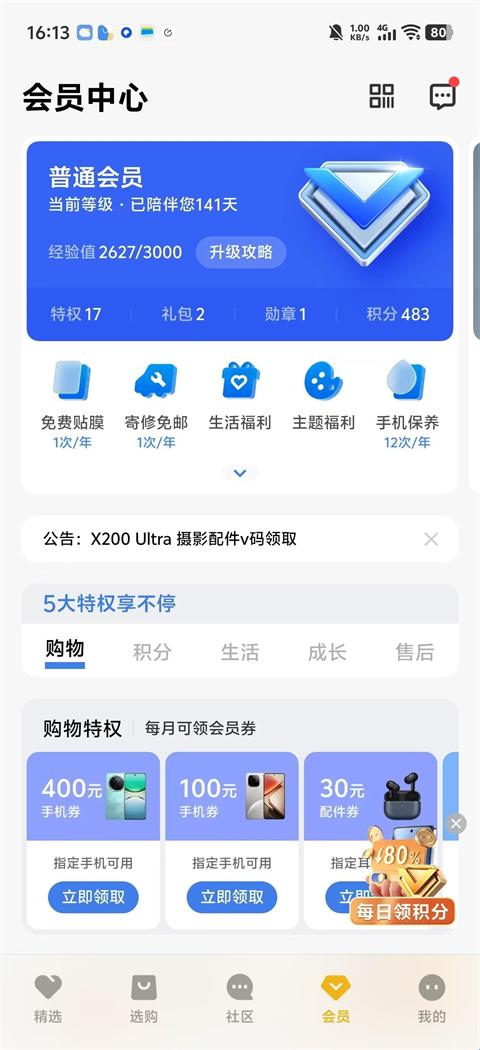The image size is (480, 1050).
Task: Claim the 100元 phone coupon
Action: 232,897
